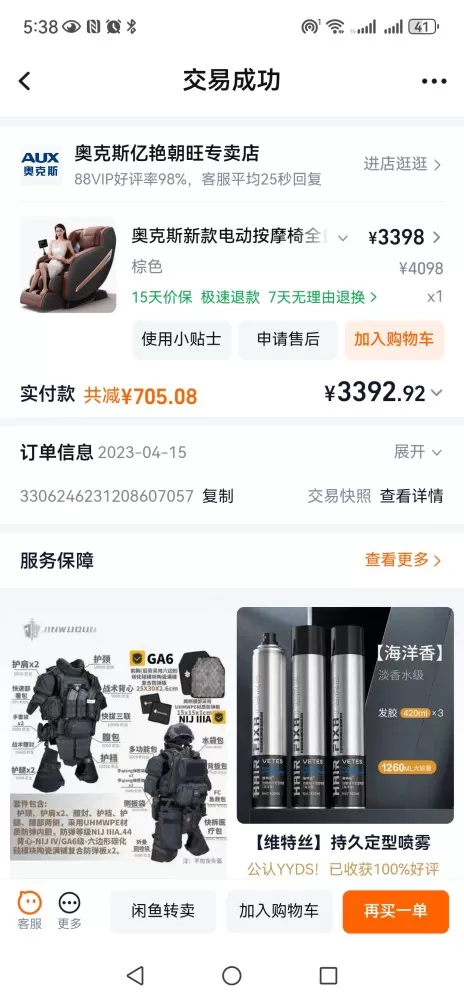
Task: Open 查看详情 for the transaction snapshot
Action: point(412,496)
